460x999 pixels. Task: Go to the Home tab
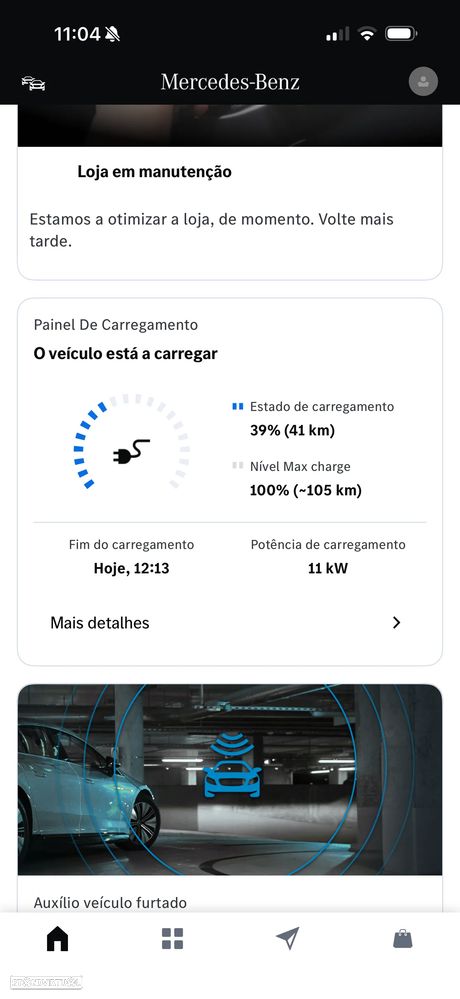[57, 938]
